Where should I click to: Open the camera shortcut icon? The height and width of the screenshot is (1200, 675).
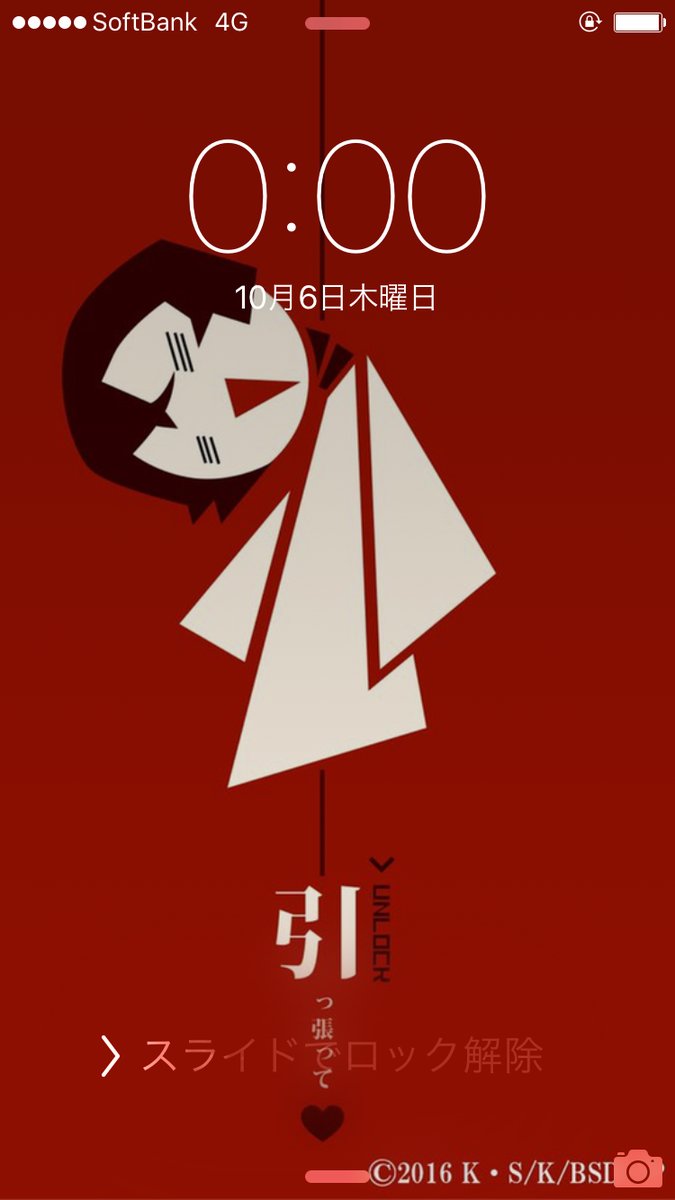[x=637, y=1169]
